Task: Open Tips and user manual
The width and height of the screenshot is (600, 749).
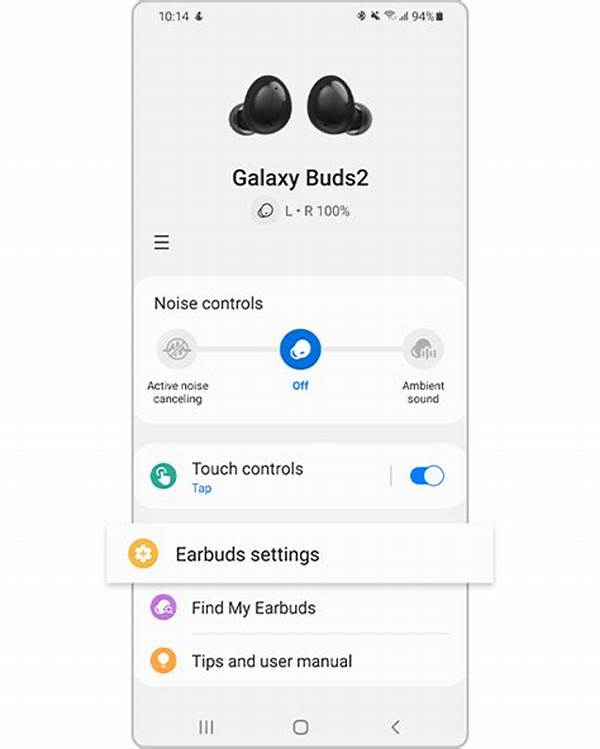Action: (x=271, y=661)
